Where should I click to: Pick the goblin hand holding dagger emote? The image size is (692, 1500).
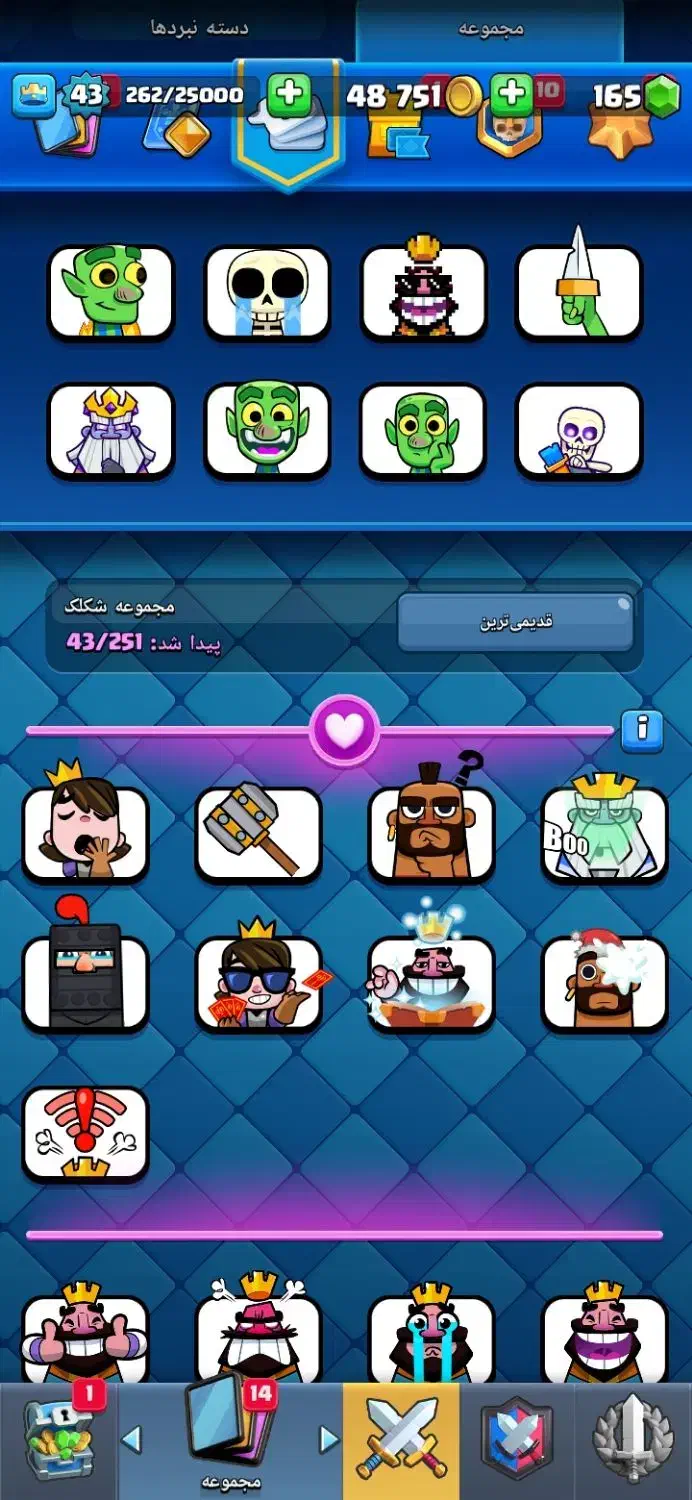click(579, 292)
